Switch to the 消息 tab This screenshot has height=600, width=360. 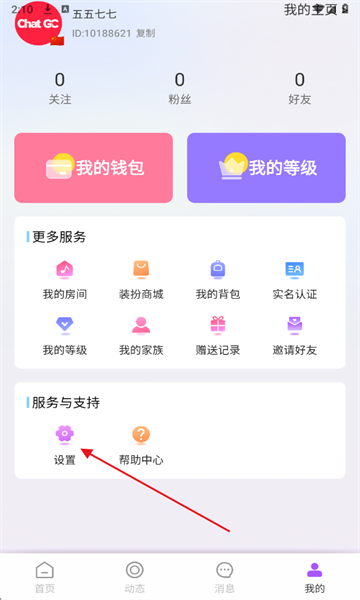tap(225, 577)
